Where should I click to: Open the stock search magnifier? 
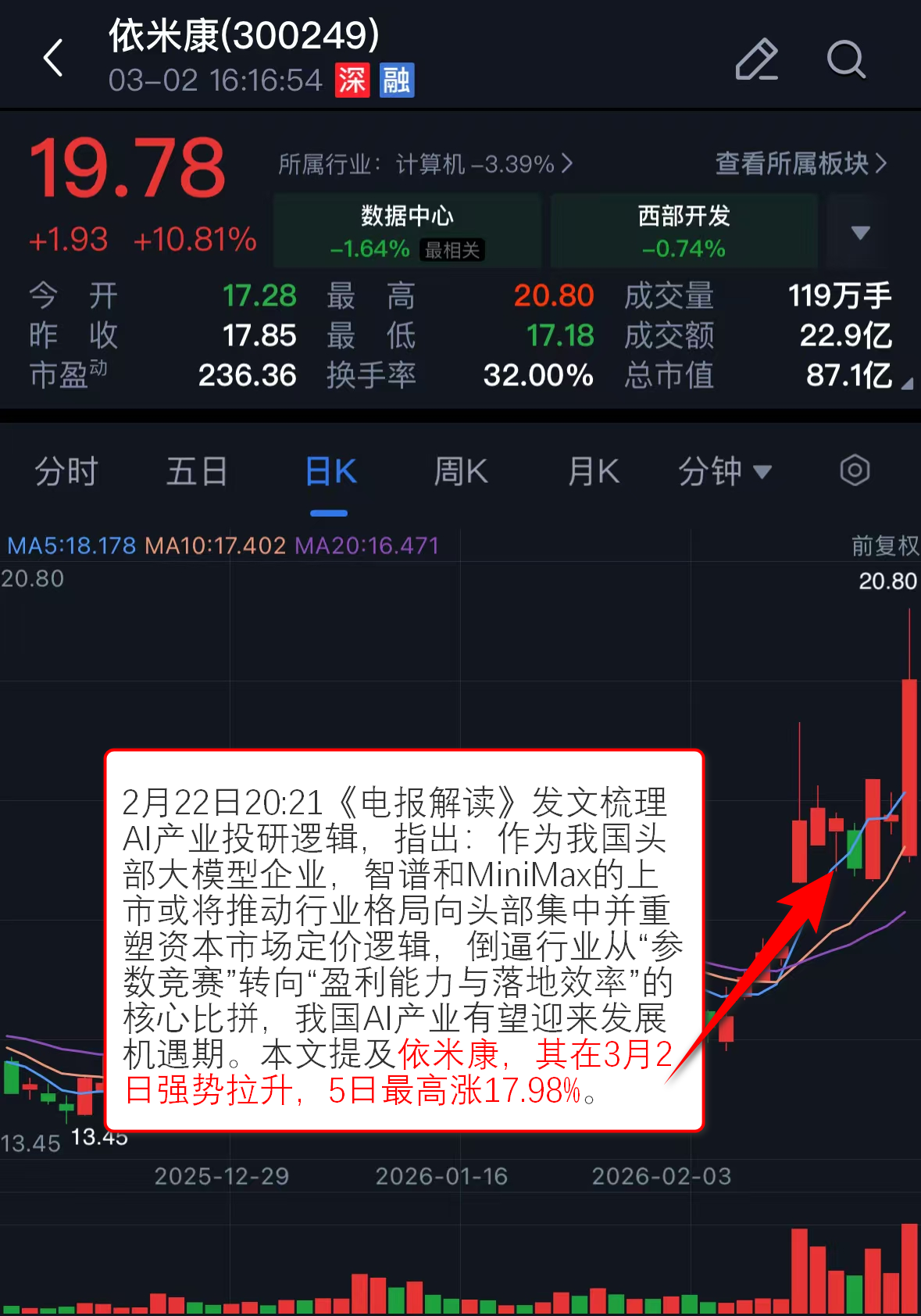tap(845, 59)
